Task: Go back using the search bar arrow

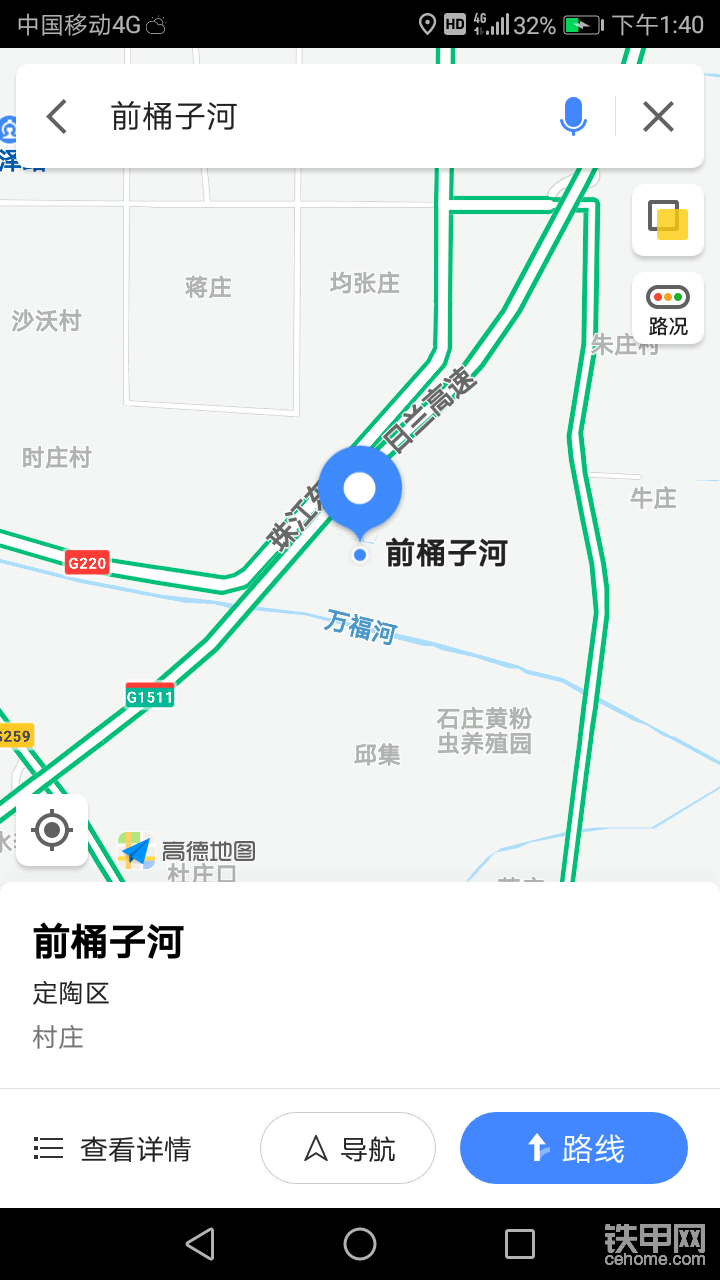Action: (x=57, y=117)
